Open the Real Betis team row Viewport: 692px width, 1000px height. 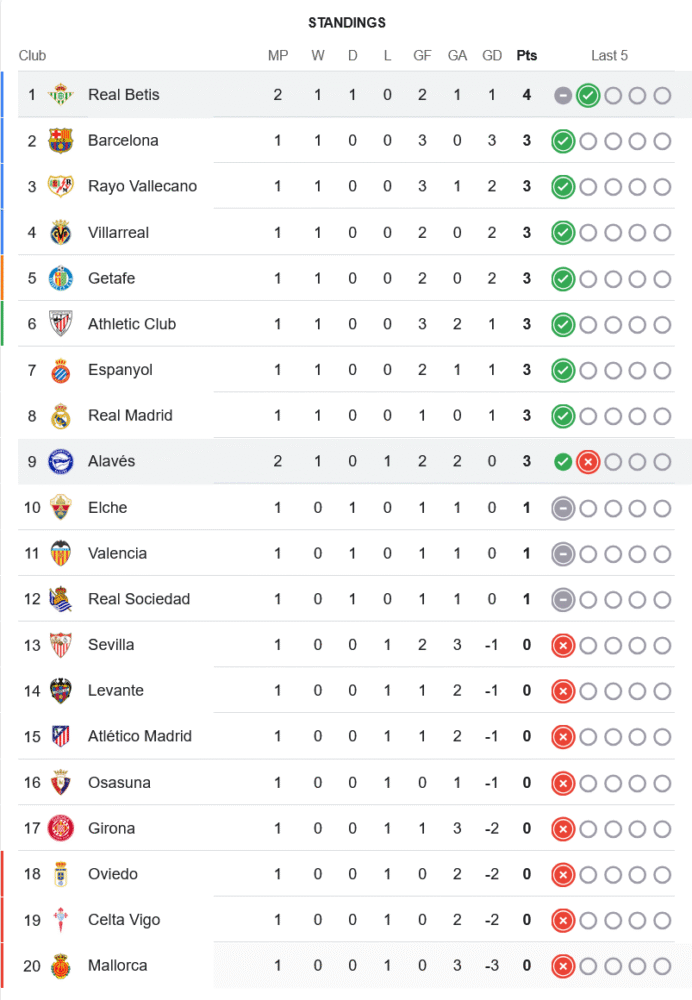[124, 95]
